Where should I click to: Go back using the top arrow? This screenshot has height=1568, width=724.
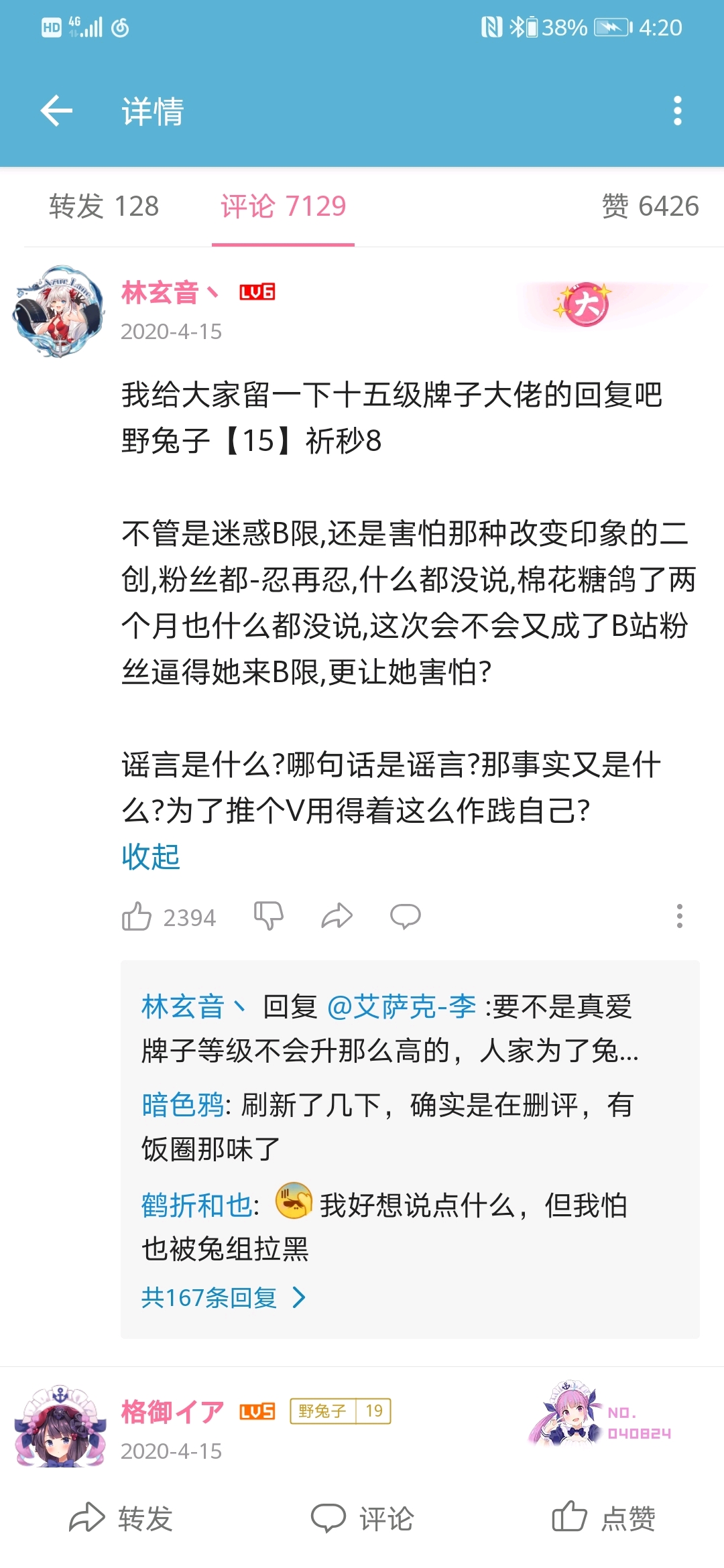tap(57, 111)
